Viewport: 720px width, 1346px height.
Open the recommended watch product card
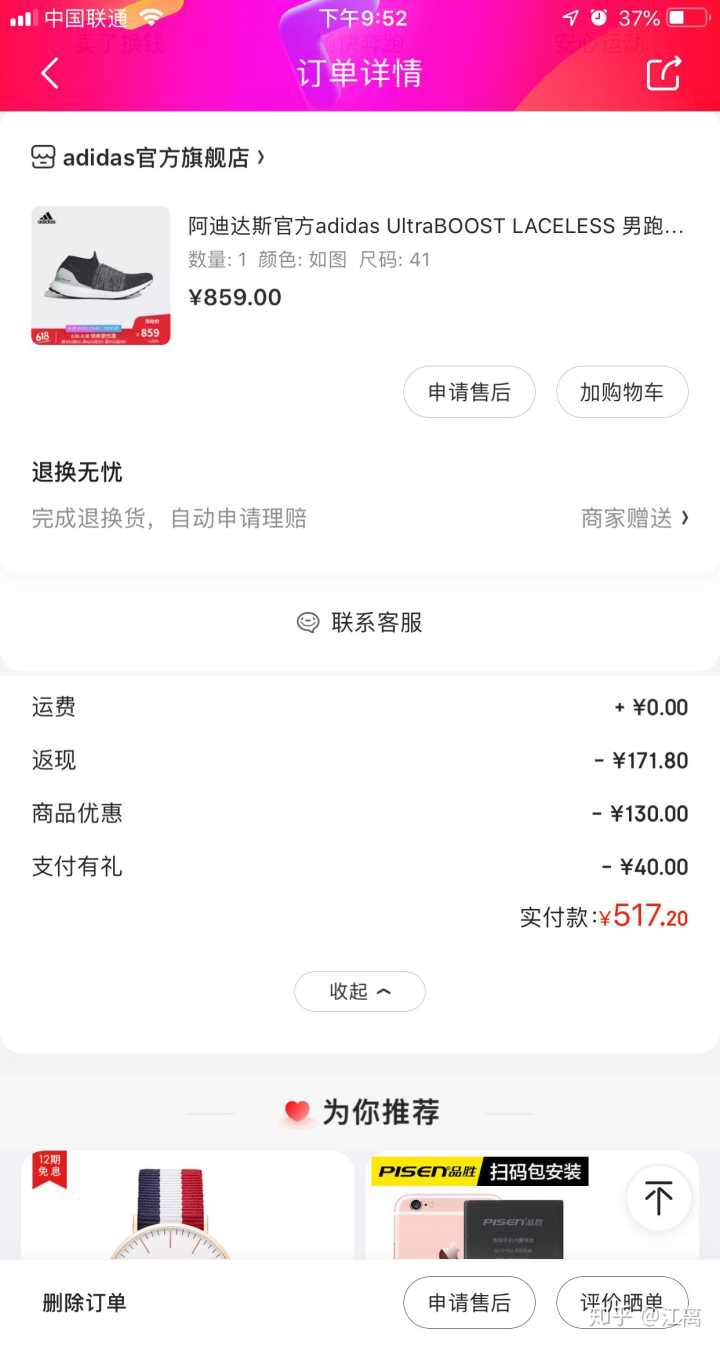pyautogui.click(x=187, y=1205)
